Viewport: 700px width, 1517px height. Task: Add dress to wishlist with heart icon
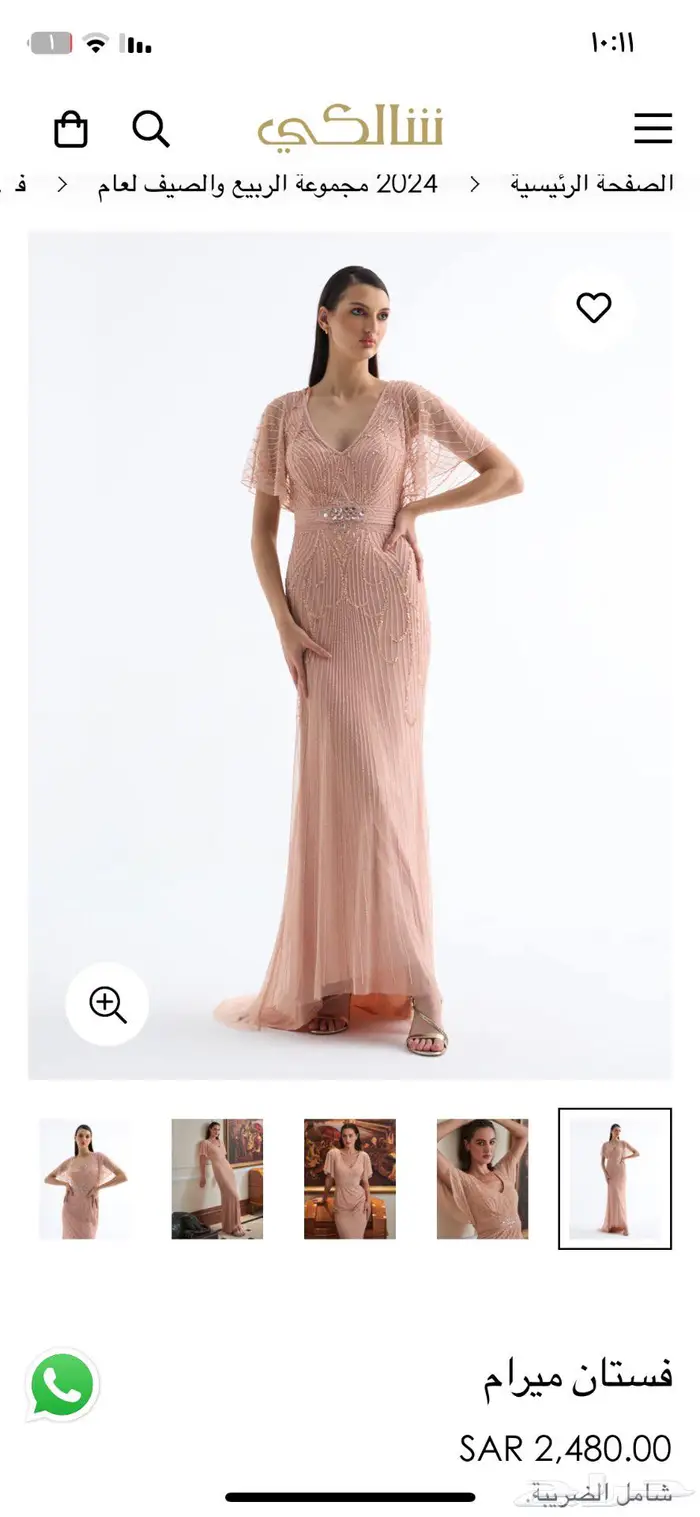(x=593, y=307)
